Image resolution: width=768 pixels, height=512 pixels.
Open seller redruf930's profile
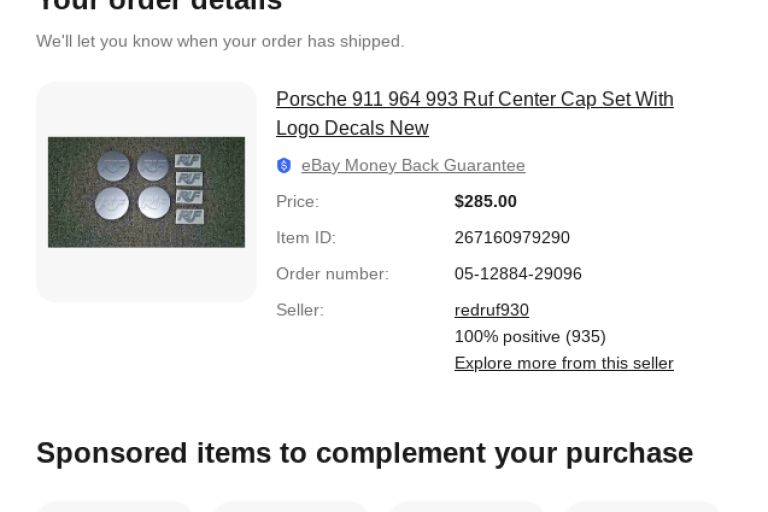pos(491,310)
